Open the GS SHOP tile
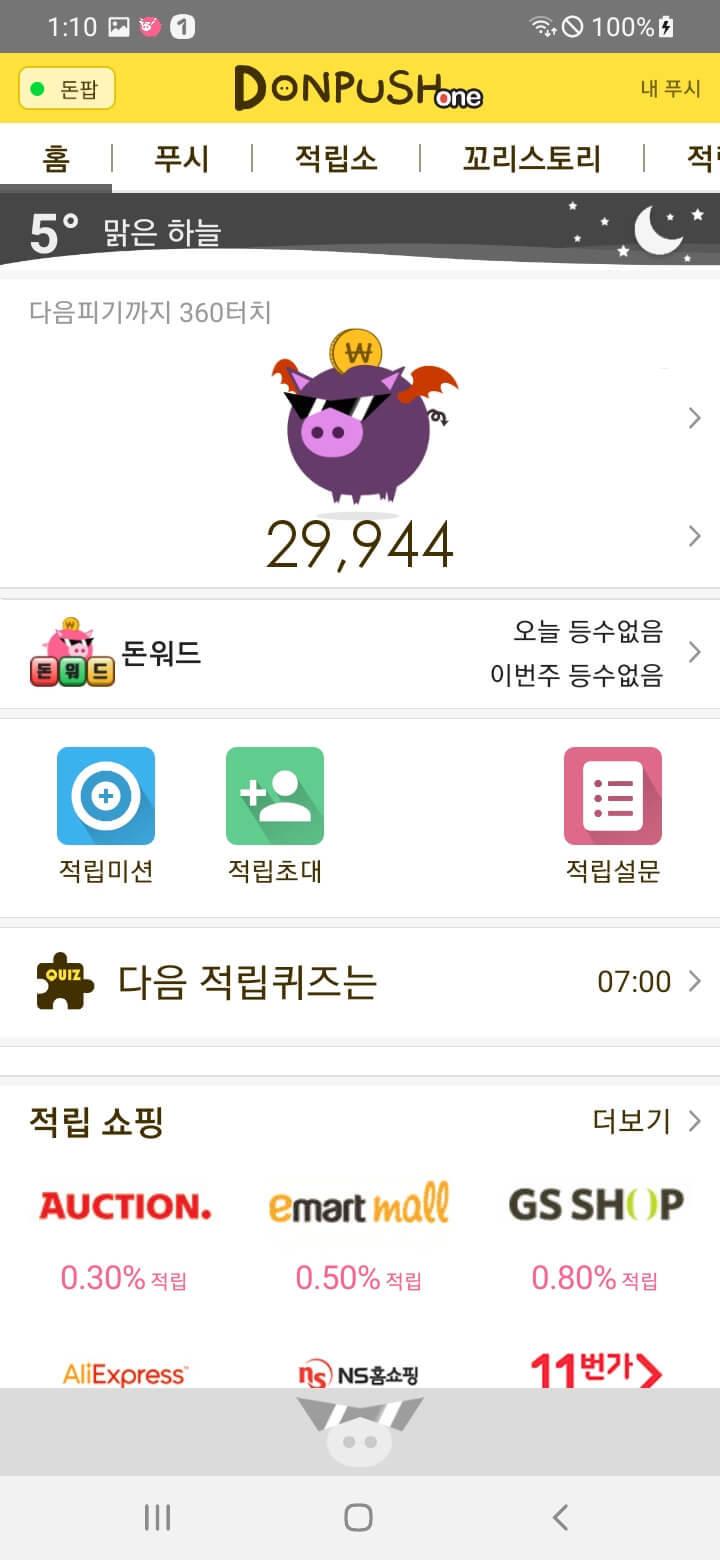 (x=596, y=1230)
